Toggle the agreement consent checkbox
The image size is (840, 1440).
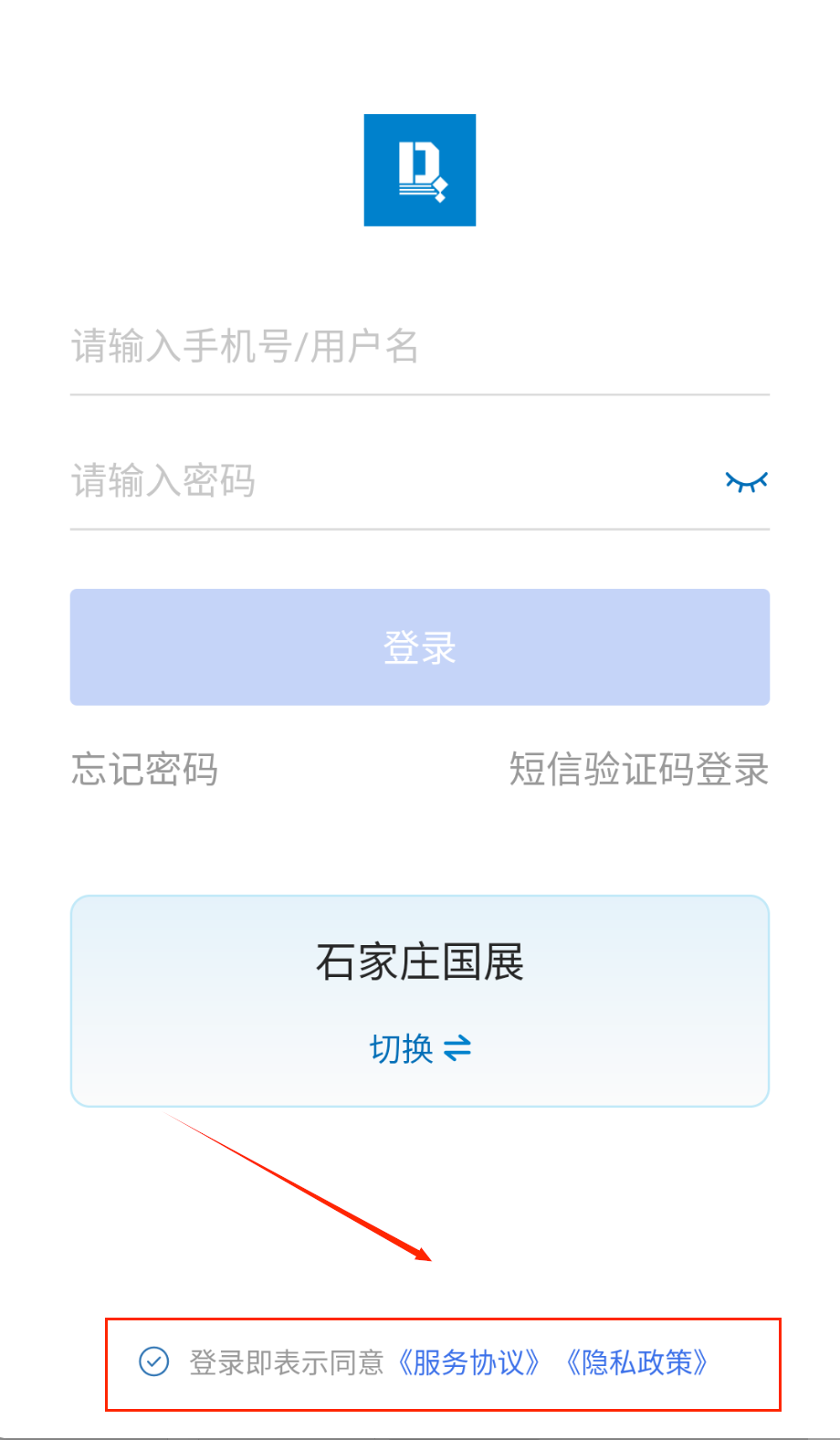click(x=153, y=1361)
